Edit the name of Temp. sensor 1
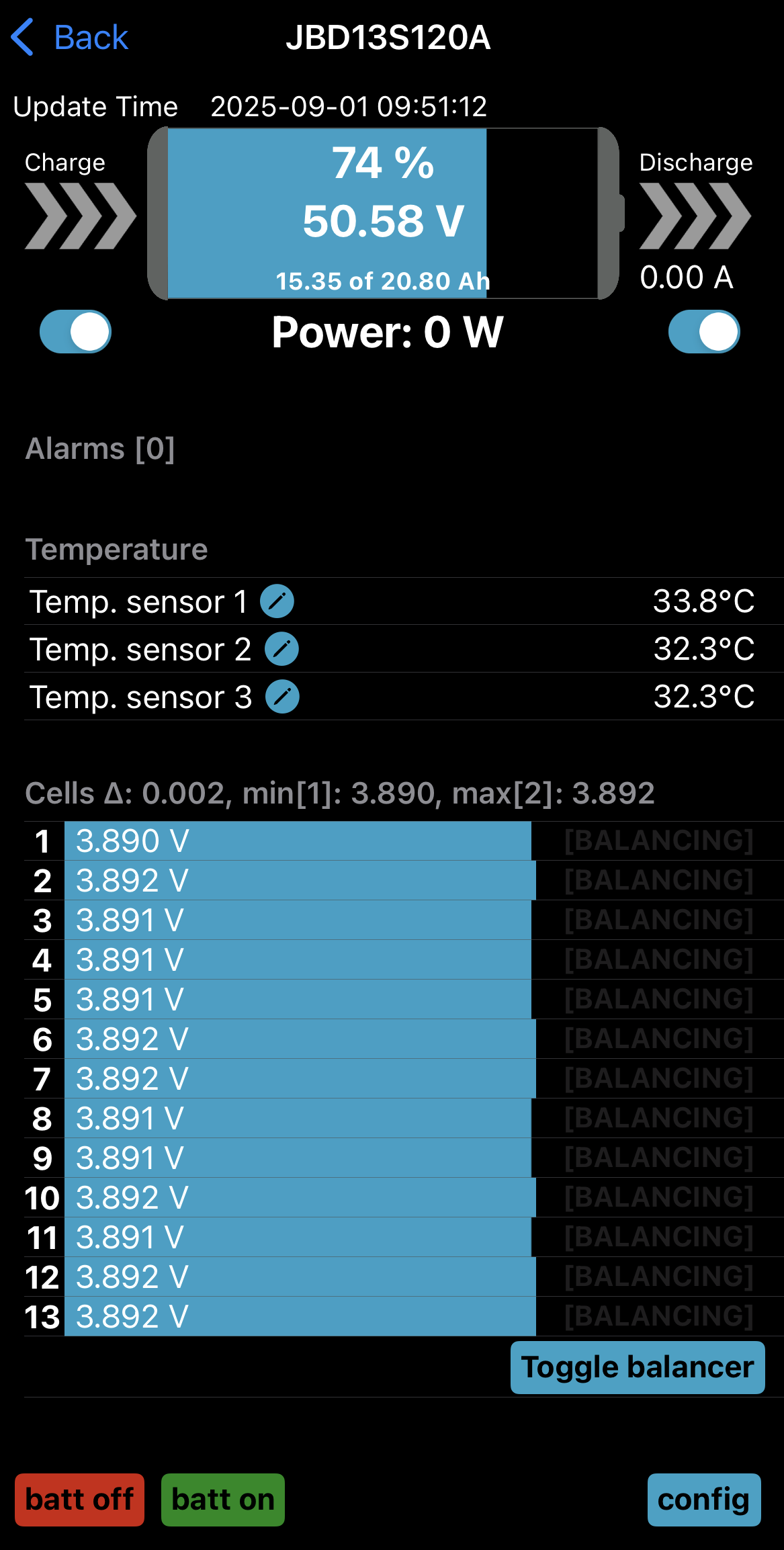Screen dimensions: 784x1550 pos(277,601)
